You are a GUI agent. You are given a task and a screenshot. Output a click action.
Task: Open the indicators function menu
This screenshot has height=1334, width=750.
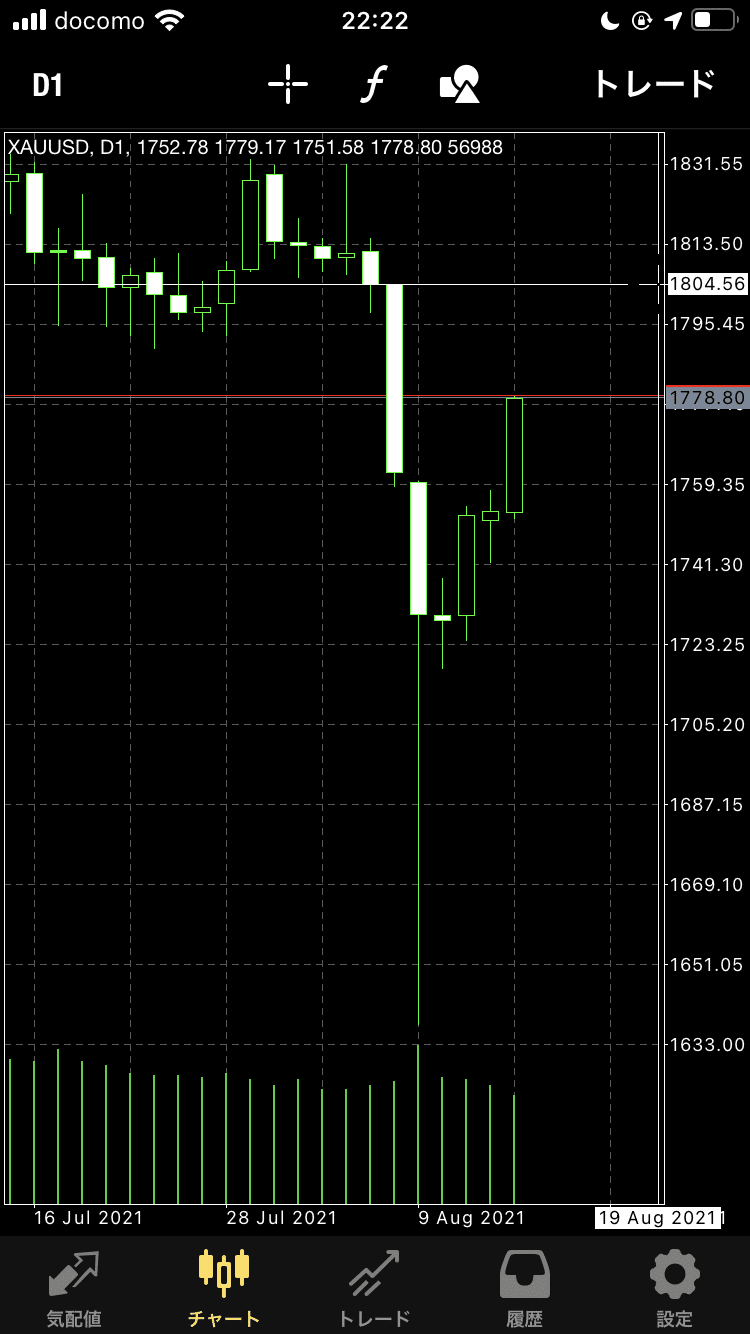click(374, 84)
